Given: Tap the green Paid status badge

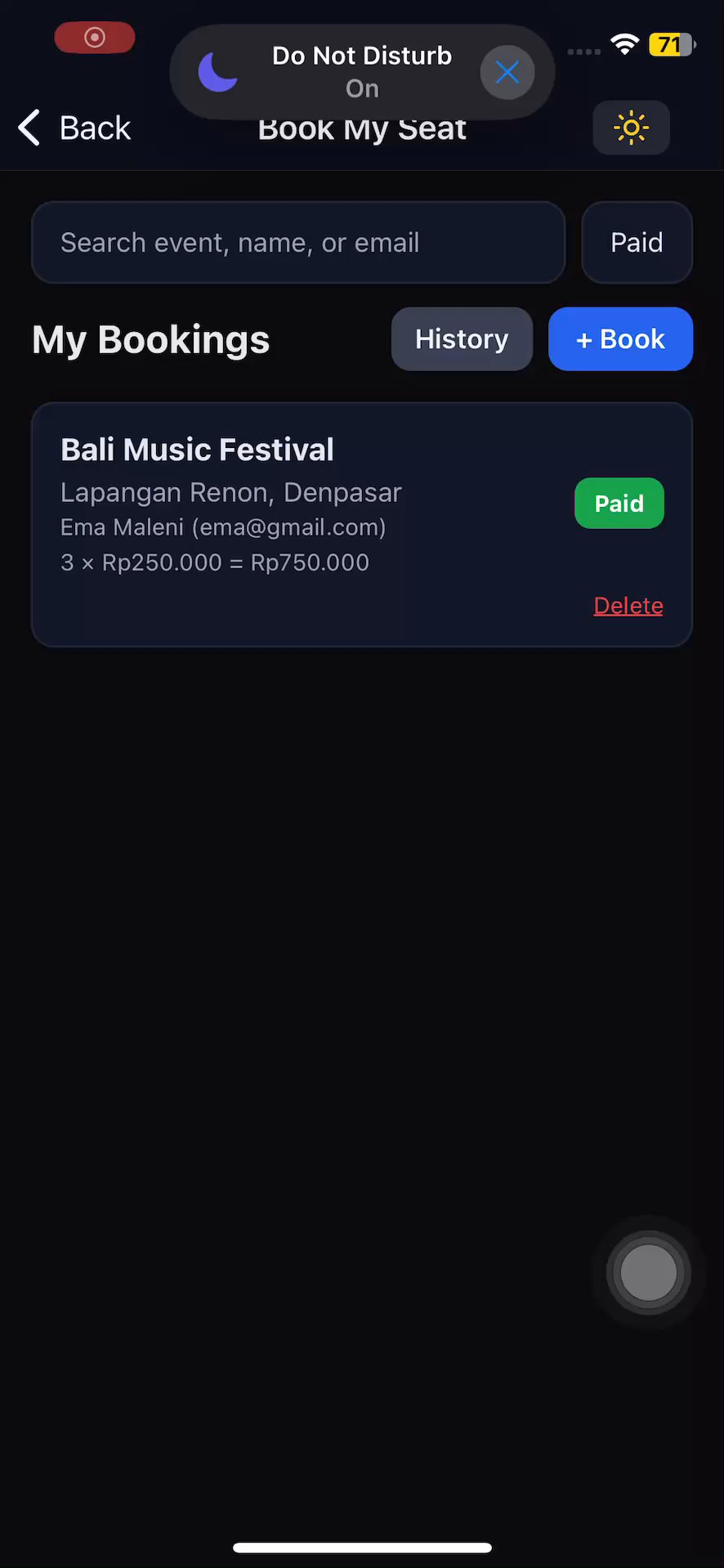Looking at the screenshot, I should click(619, 504).
